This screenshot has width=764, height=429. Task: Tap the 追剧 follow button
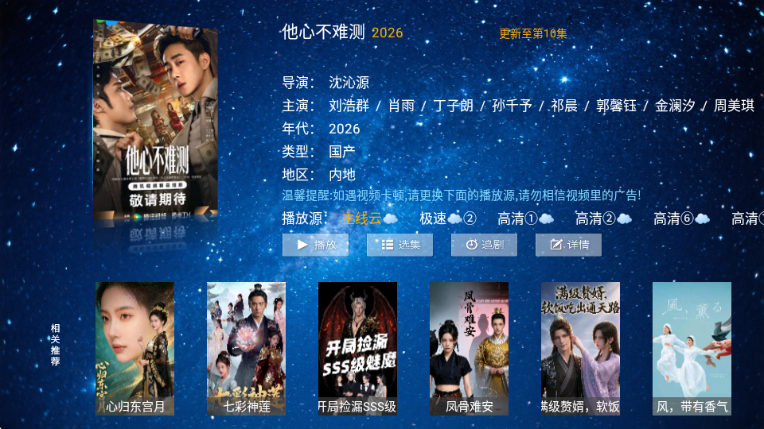[484, 245]
